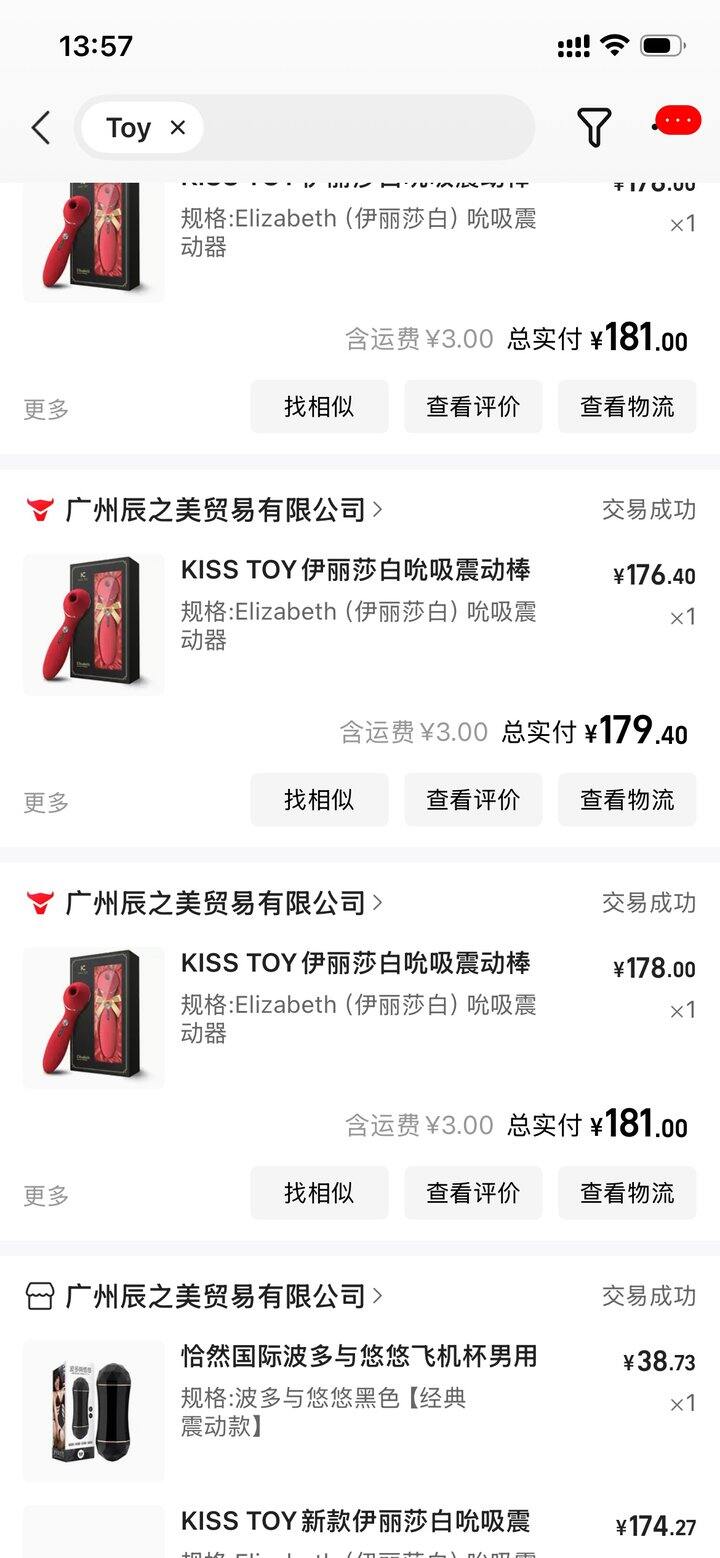720x1558 pixels.
Task: Expand 更多 options on the ¥179.40 order
Action: tap(46, 802)
